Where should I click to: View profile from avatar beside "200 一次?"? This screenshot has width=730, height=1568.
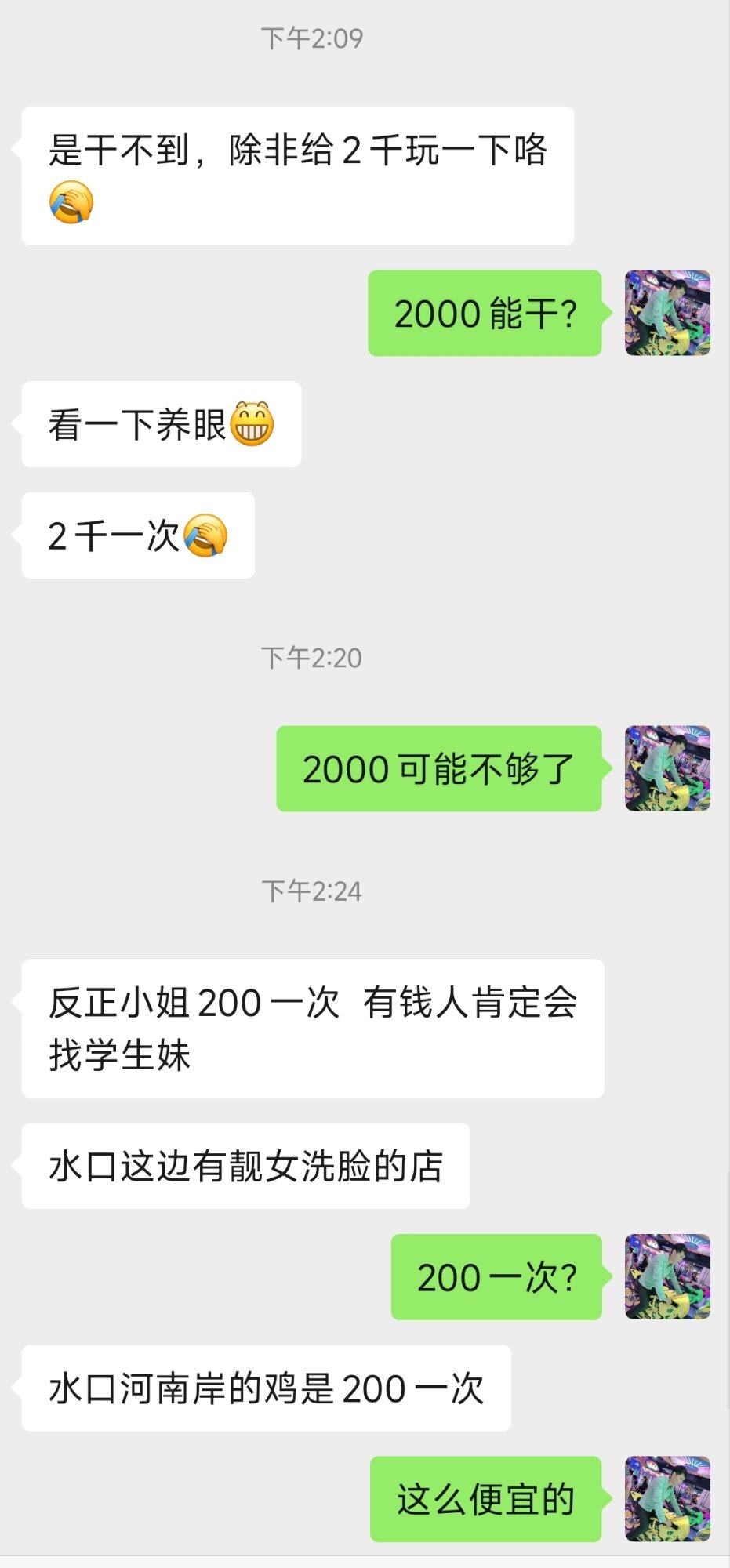click(667, 1276)
